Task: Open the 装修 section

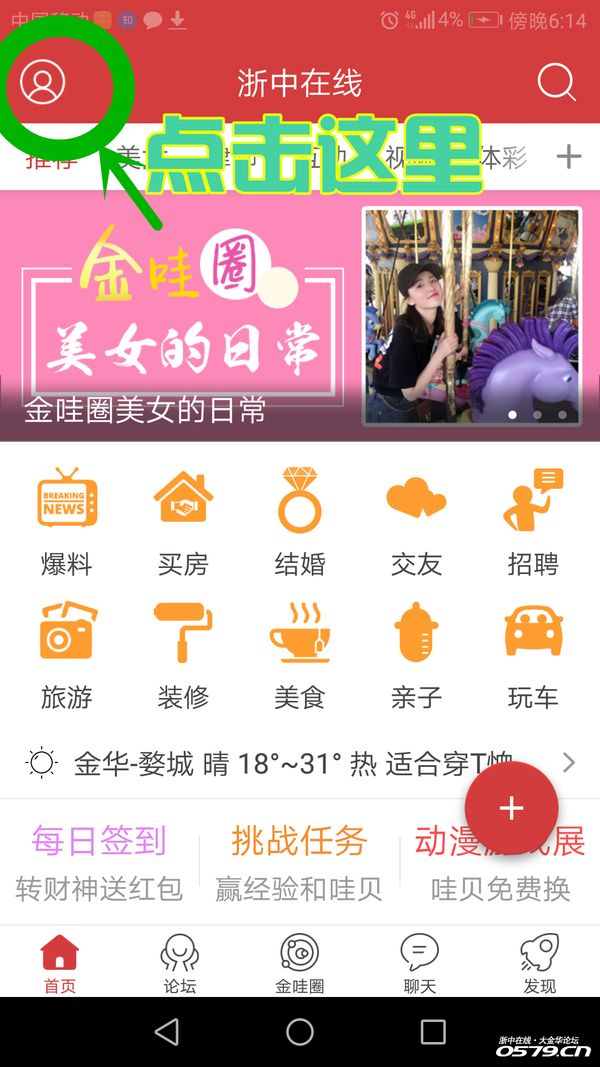Action: [183, 654]
